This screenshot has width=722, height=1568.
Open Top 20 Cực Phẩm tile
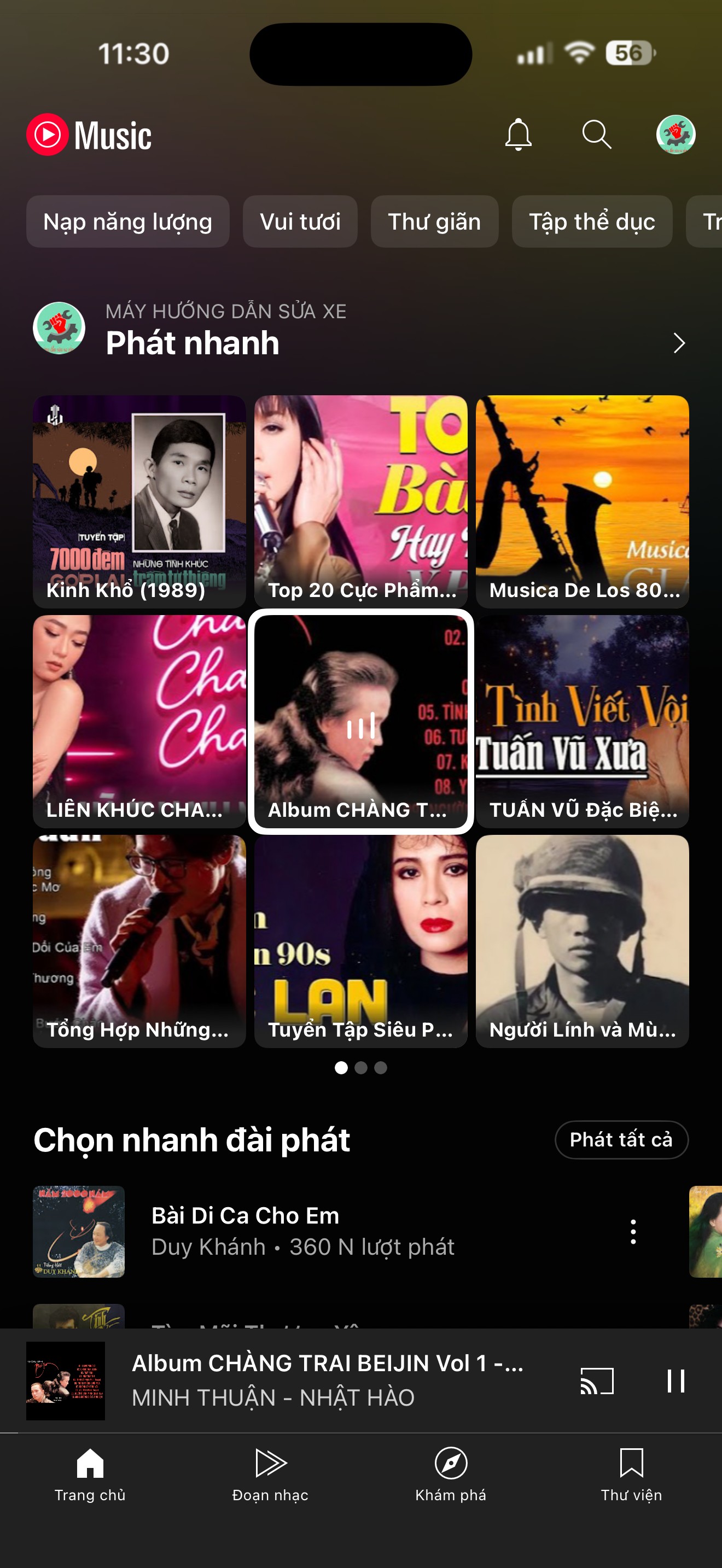[x=361, y=501]
